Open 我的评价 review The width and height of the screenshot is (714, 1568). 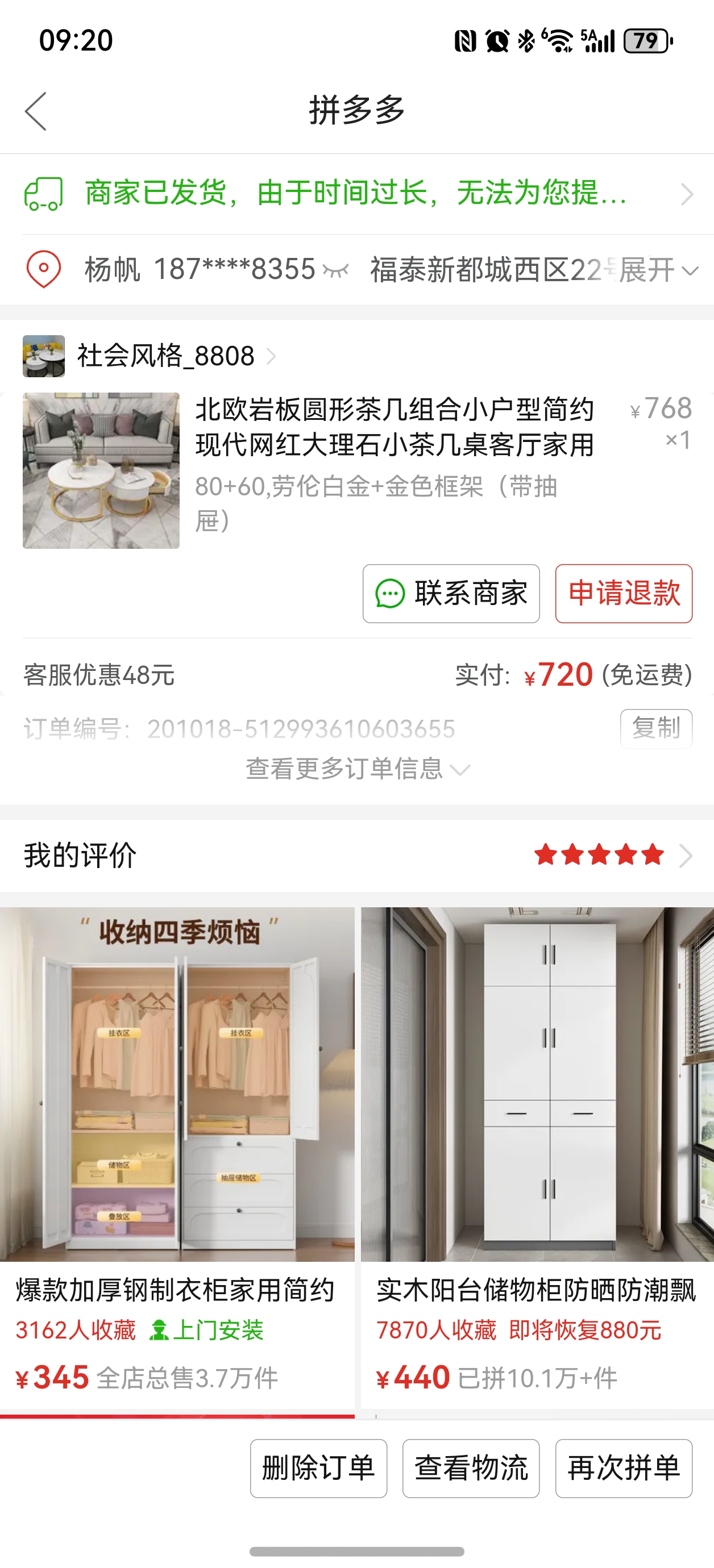tap(357, 855)
